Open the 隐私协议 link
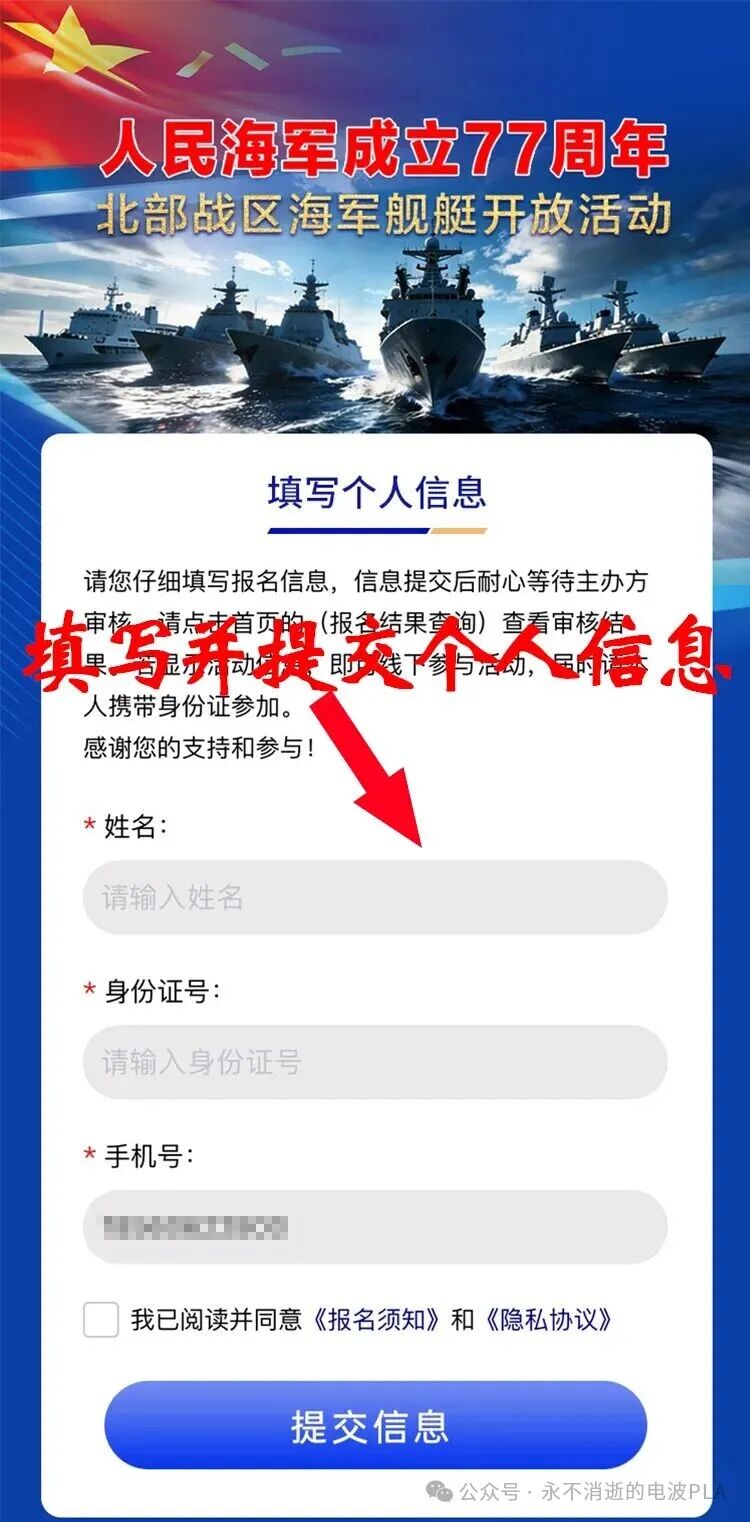This screenshot has width=750, height=1522. point(548,1319)
